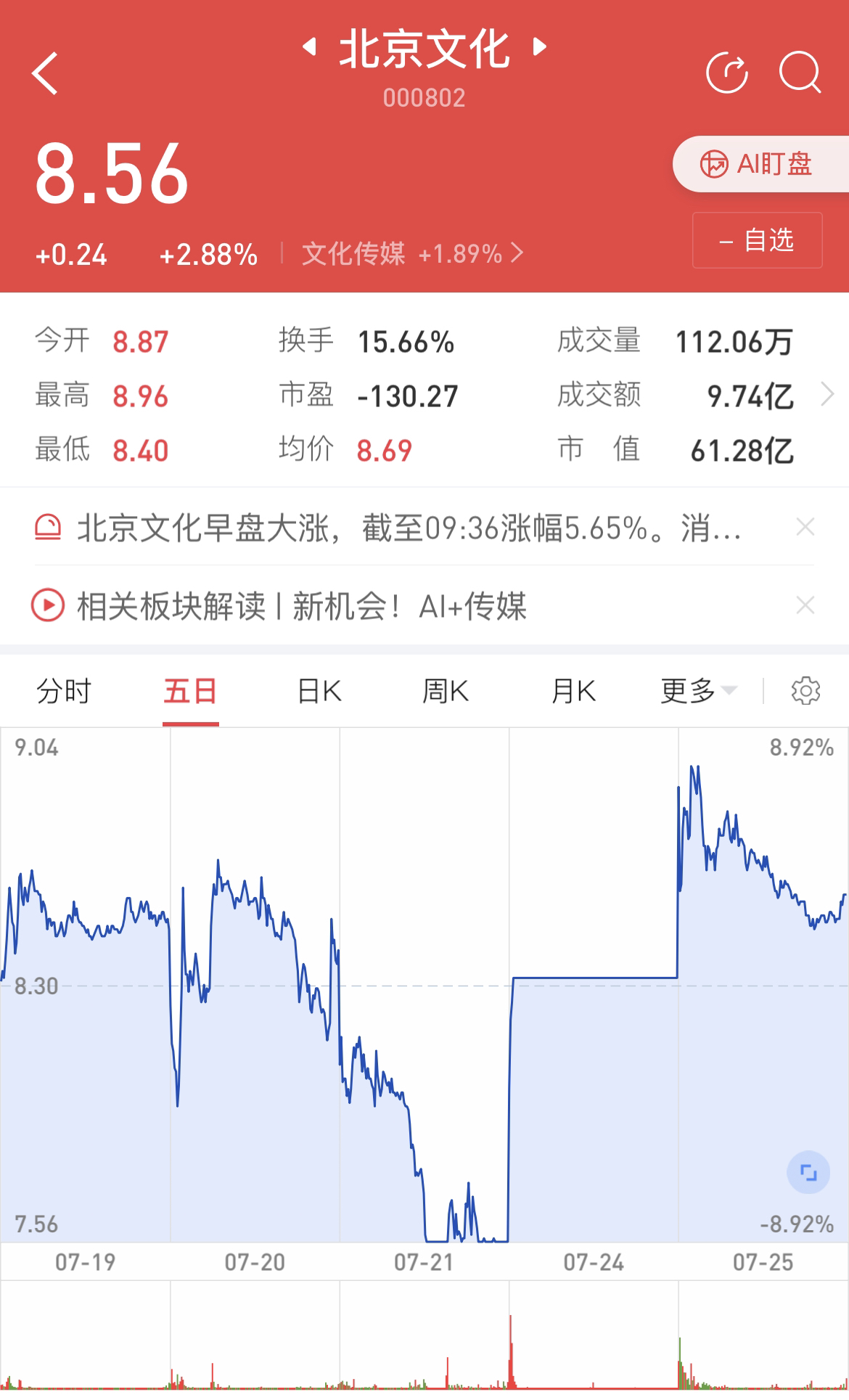Screen dimensions: 849x1400
Task: Open chart settings gear
Action: (805, 691)
